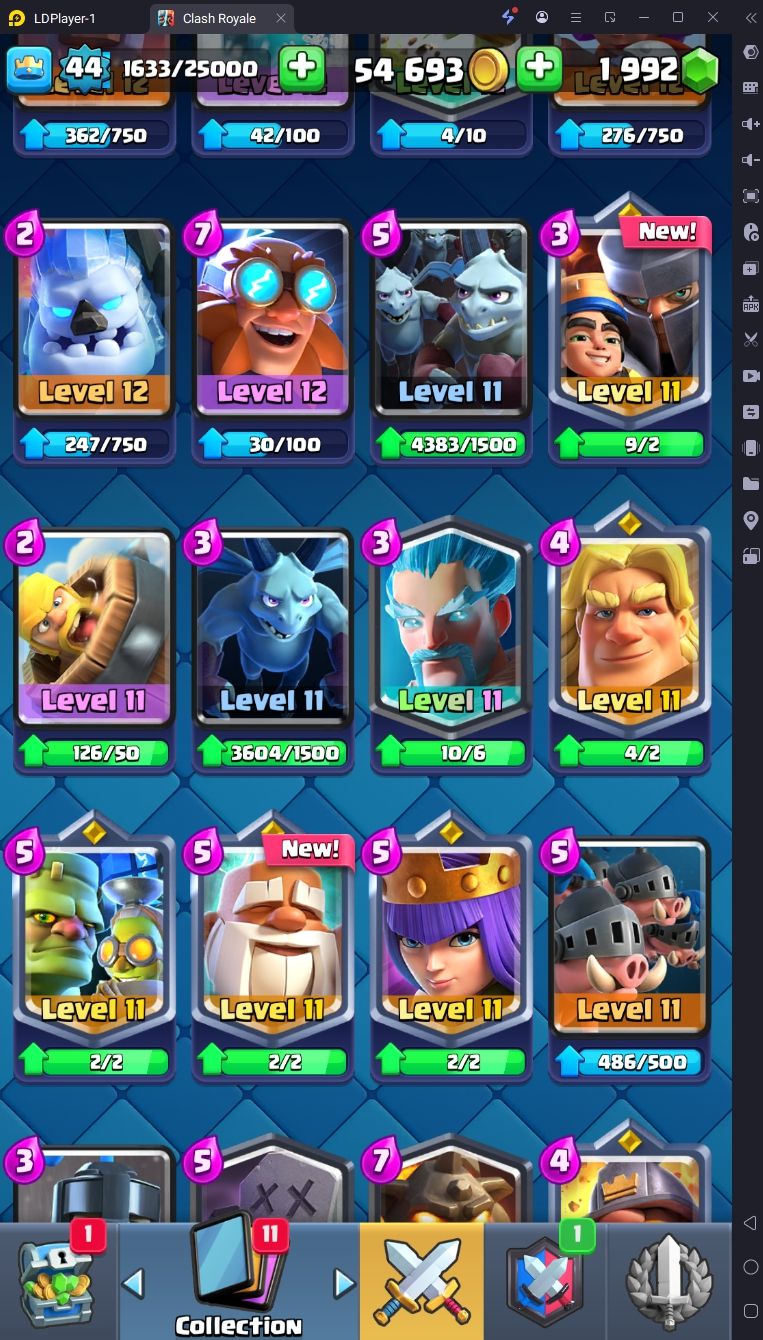Select the Barbarian Barrel card with 126/50

(94, 630)
